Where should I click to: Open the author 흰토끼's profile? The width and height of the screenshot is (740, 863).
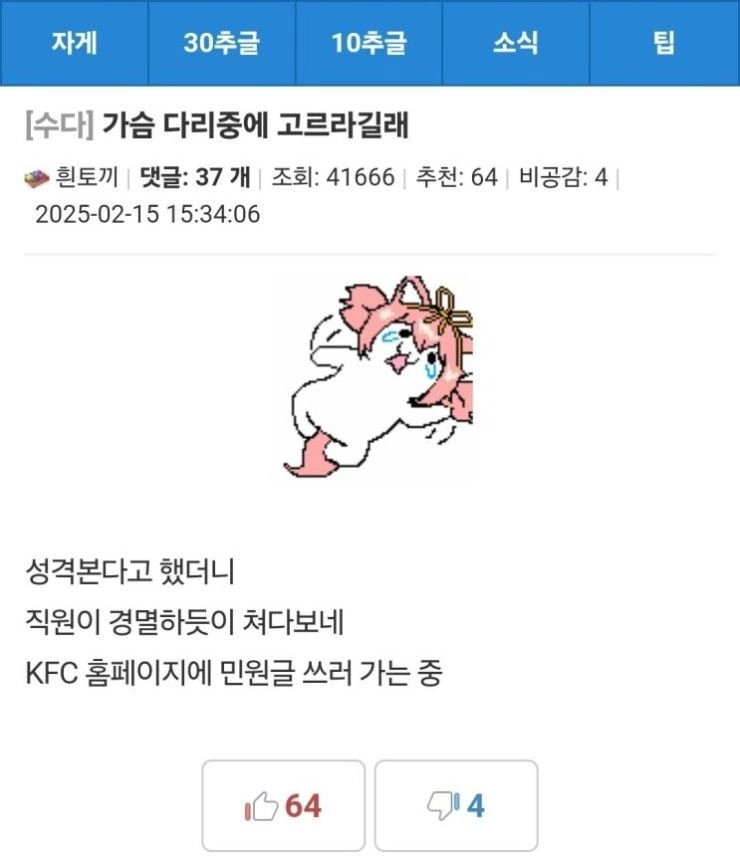click(87, 177)
